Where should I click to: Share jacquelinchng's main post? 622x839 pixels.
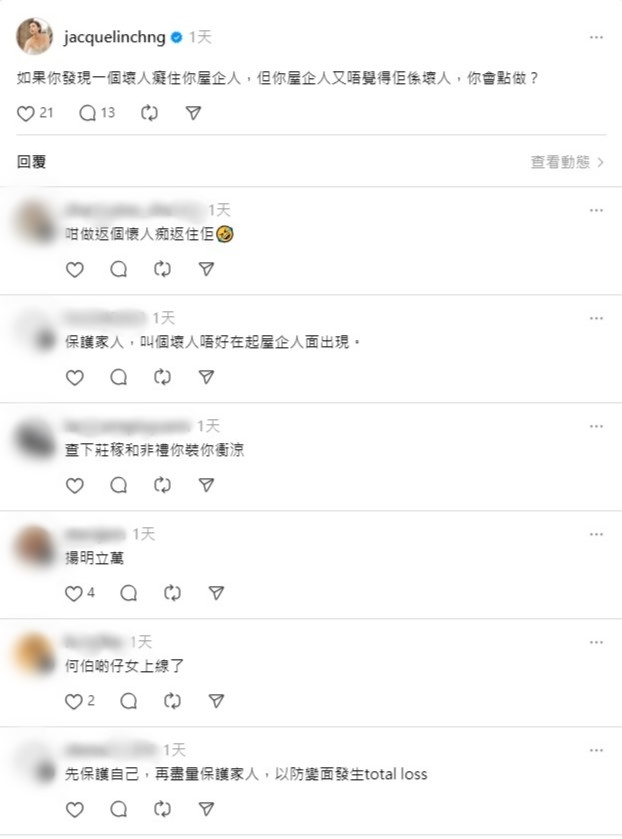click(194, 113)
